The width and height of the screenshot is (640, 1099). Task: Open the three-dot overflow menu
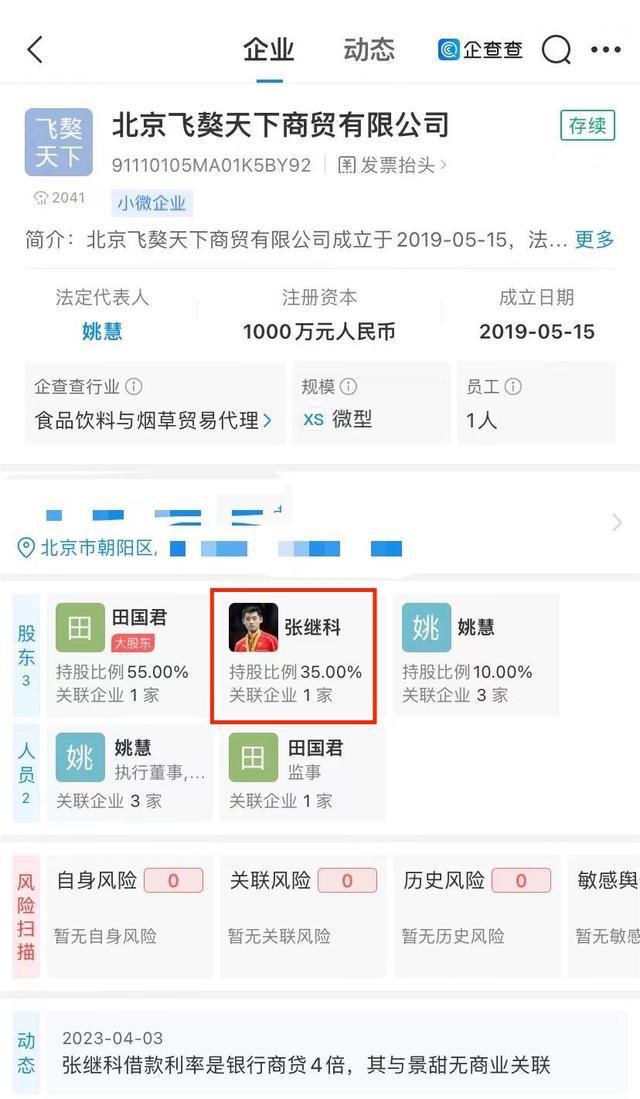[606, 50]
